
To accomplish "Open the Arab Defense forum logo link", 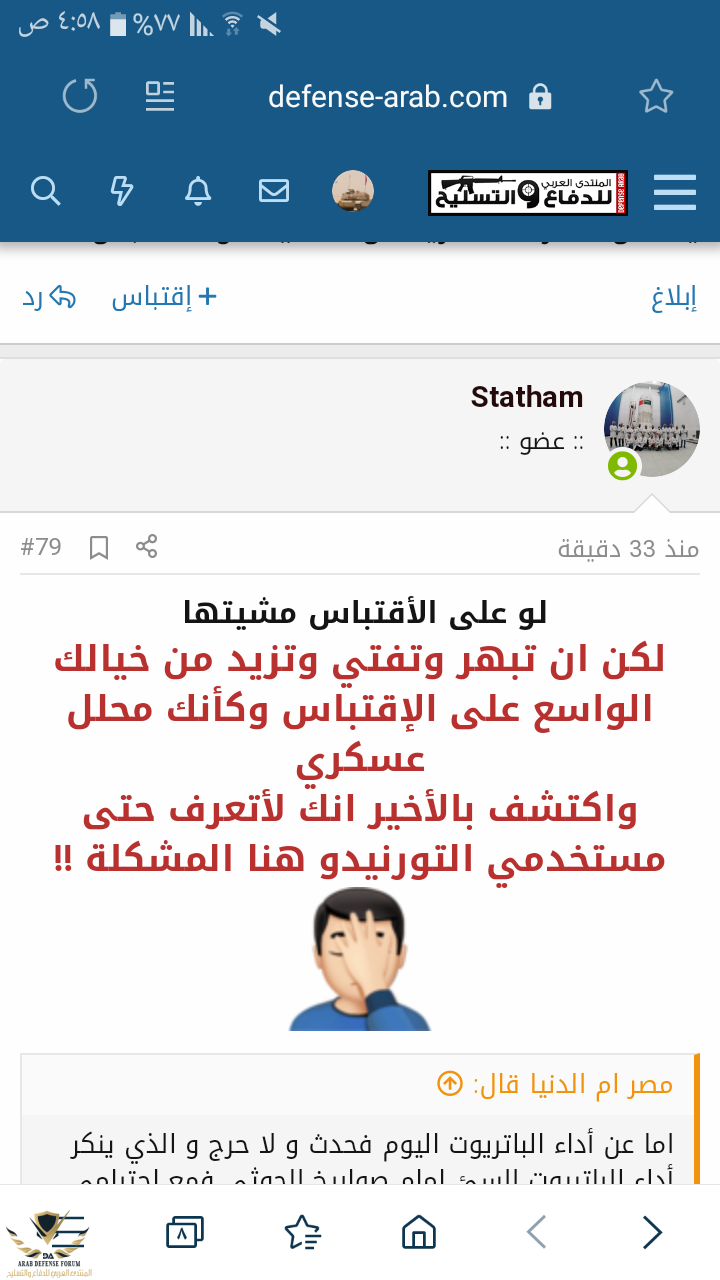I will [527, 192].
